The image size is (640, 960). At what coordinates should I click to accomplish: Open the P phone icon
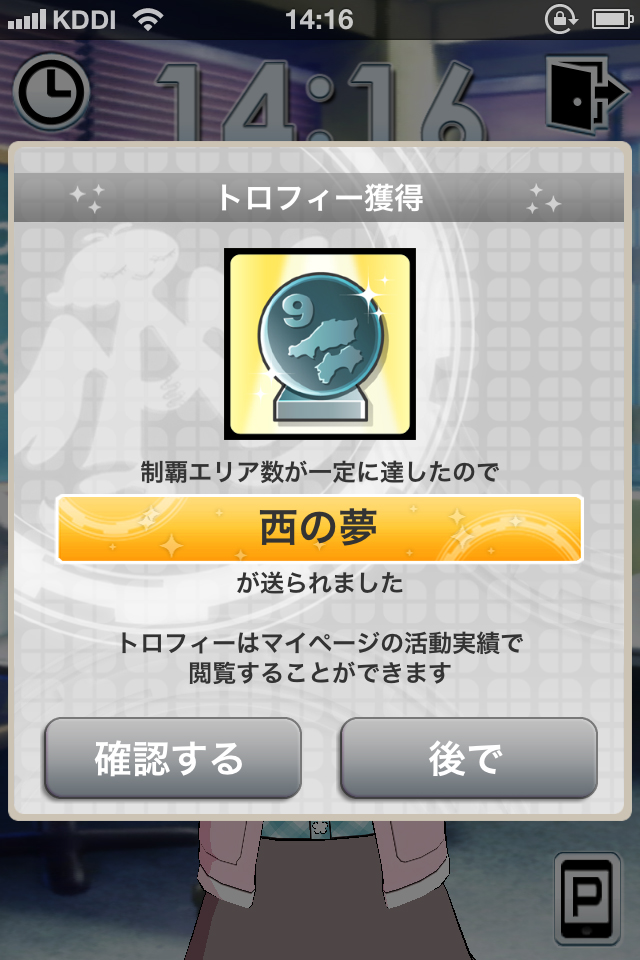click(x=588, y=897)
